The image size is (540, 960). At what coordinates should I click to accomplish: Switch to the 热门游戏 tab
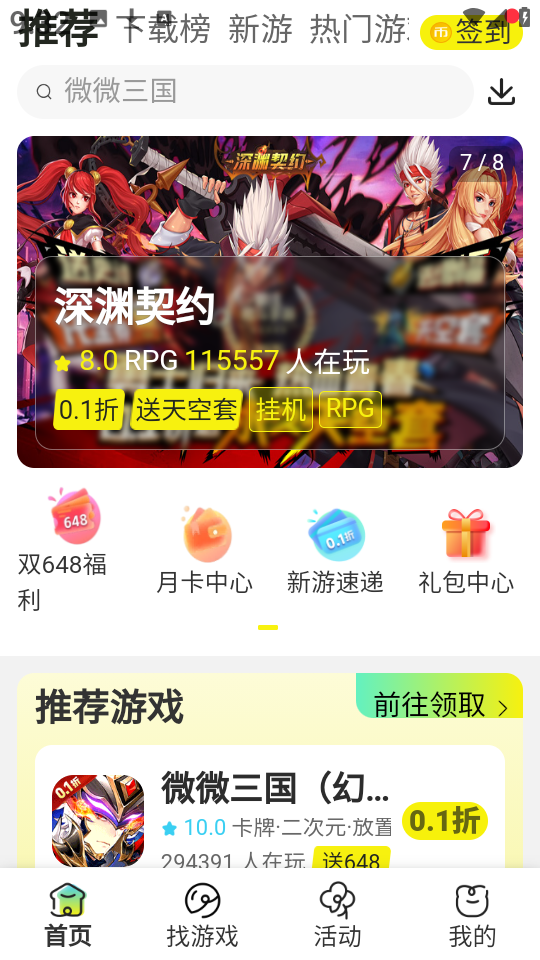coord(359,28)
